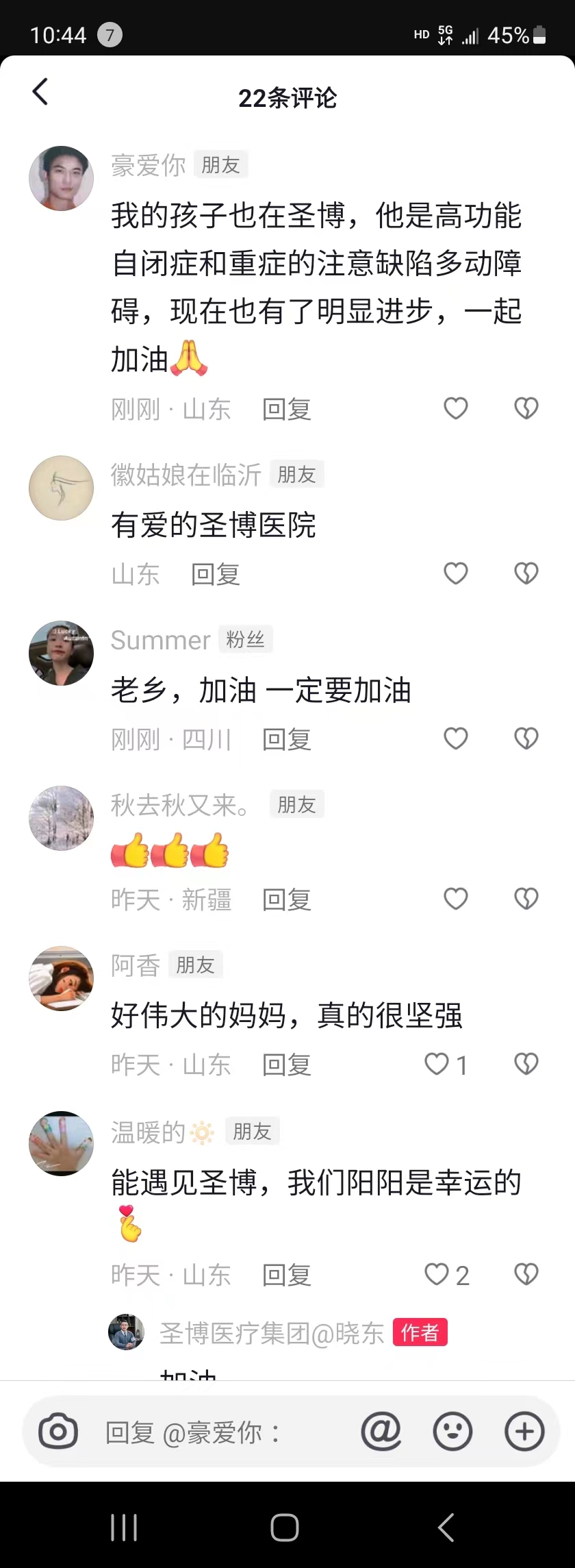Reply to 温暖的's comment

coord(287,1275)
